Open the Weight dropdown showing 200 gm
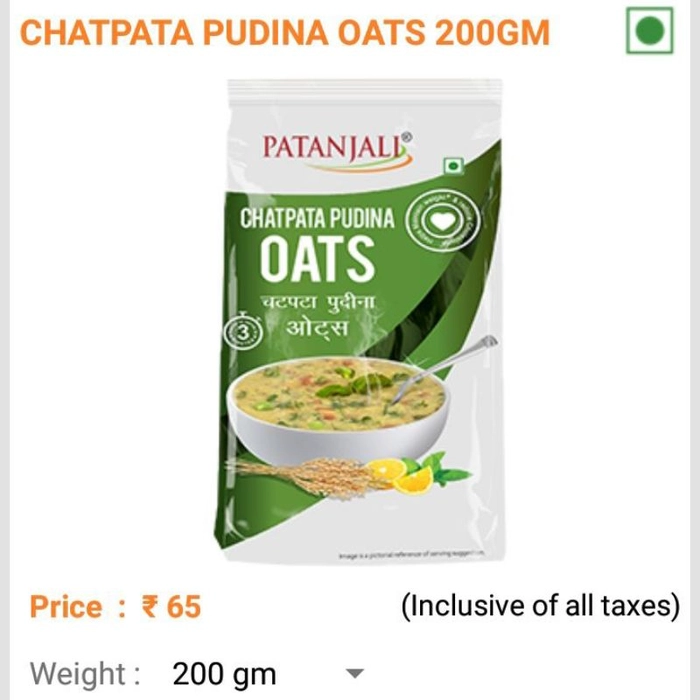This screenshot has width=700, height=700. [x=268, y=673]
